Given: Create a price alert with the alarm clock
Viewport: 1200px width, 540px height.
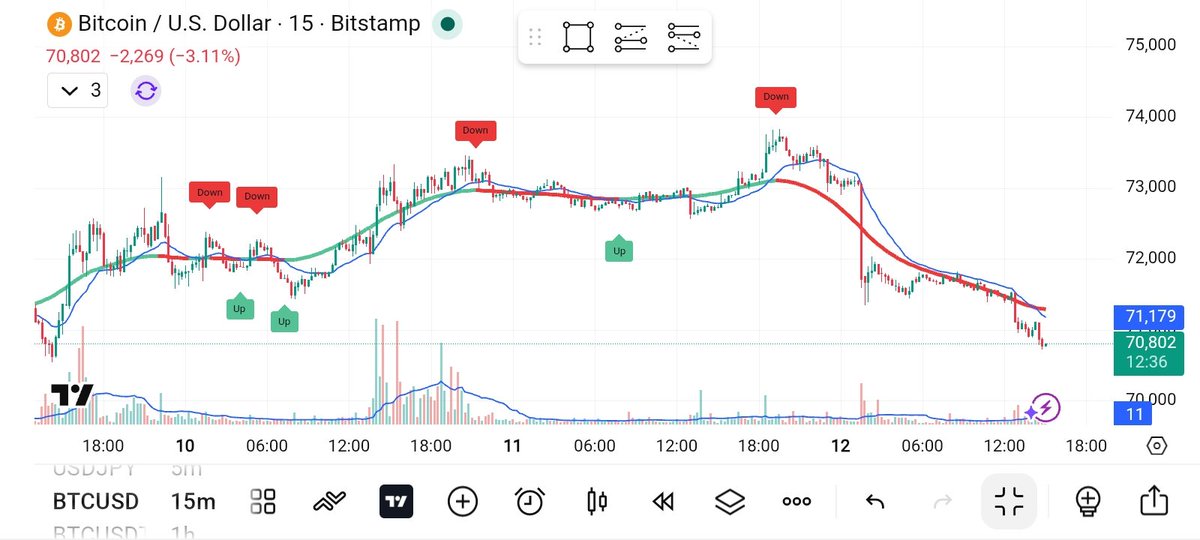Looking at the screenshot, I should coord(529,501).
